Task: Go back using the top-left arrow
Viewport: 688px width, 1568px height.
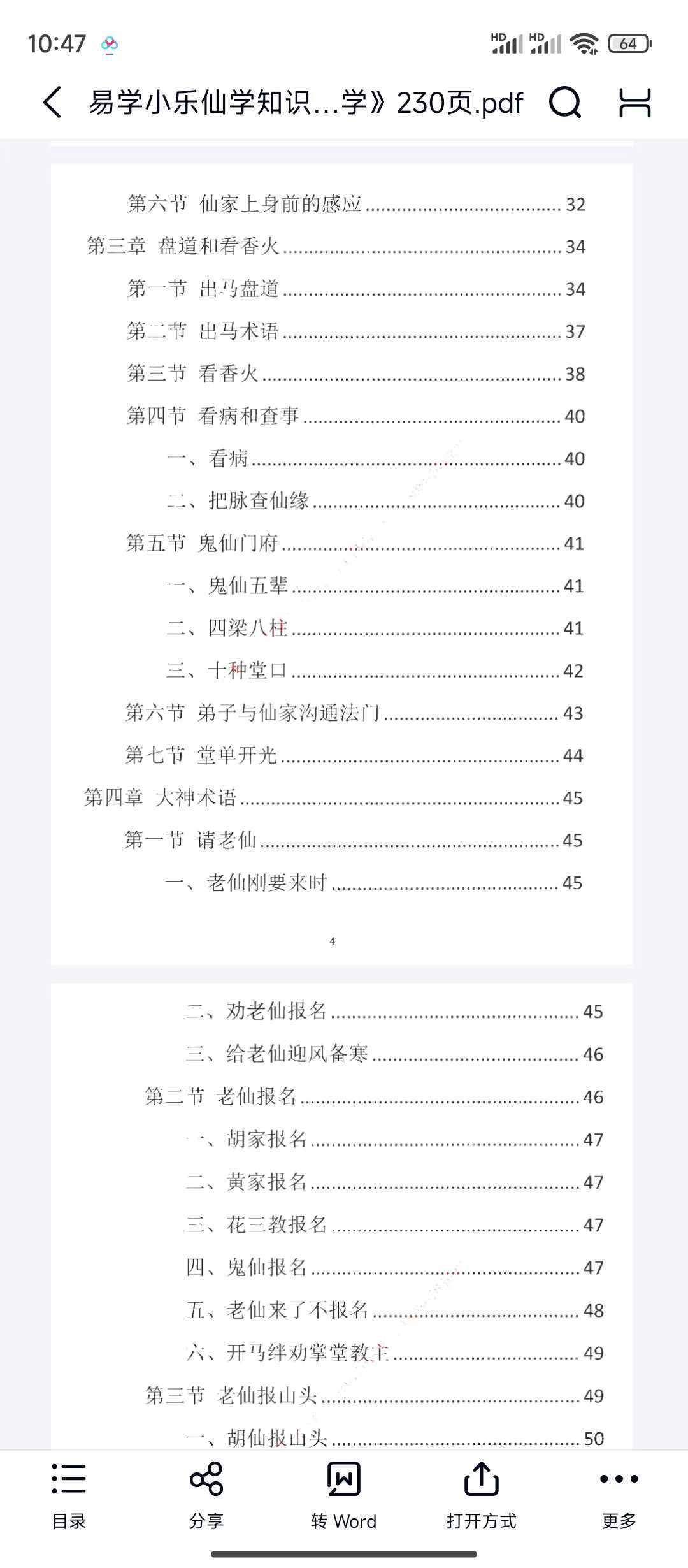Action: [52, 102]
